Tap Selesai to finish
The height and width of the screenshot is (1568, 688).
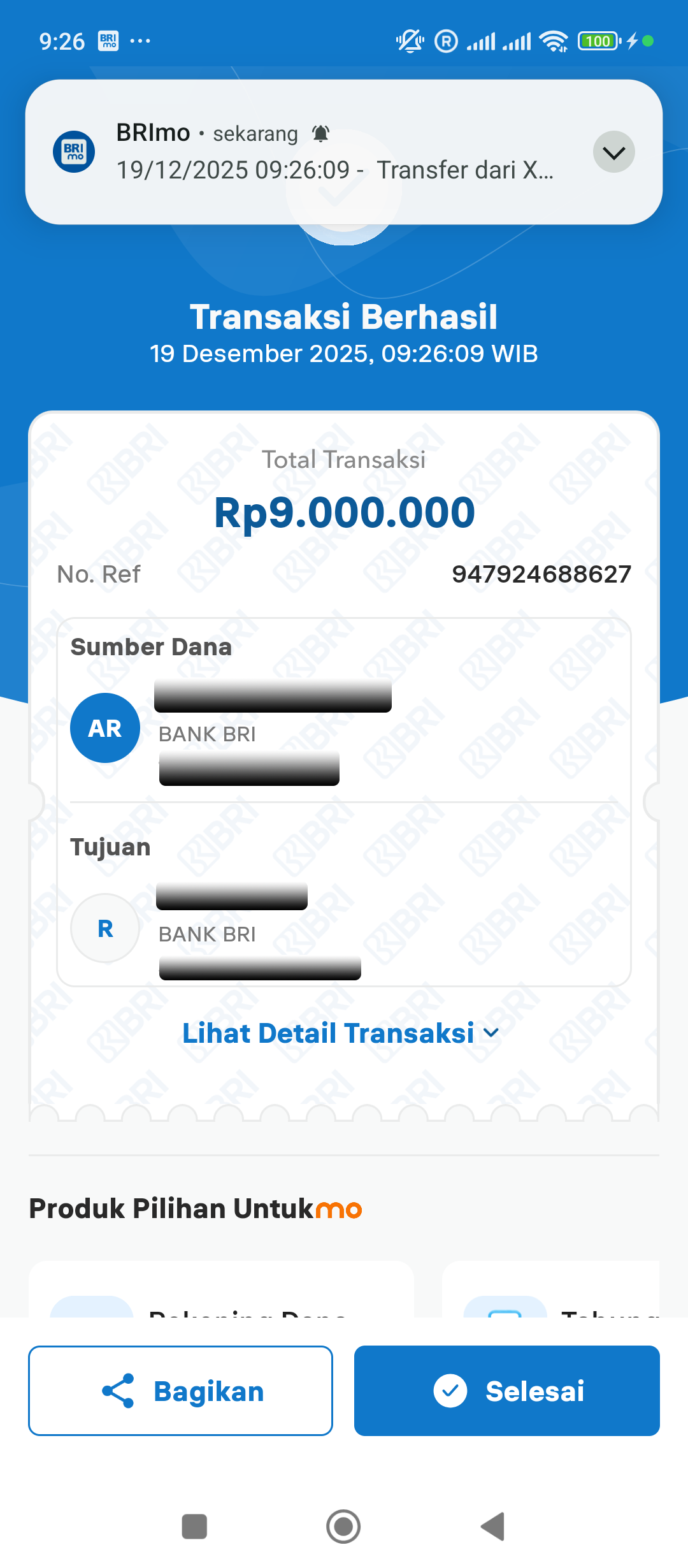tap(506, 1391)
